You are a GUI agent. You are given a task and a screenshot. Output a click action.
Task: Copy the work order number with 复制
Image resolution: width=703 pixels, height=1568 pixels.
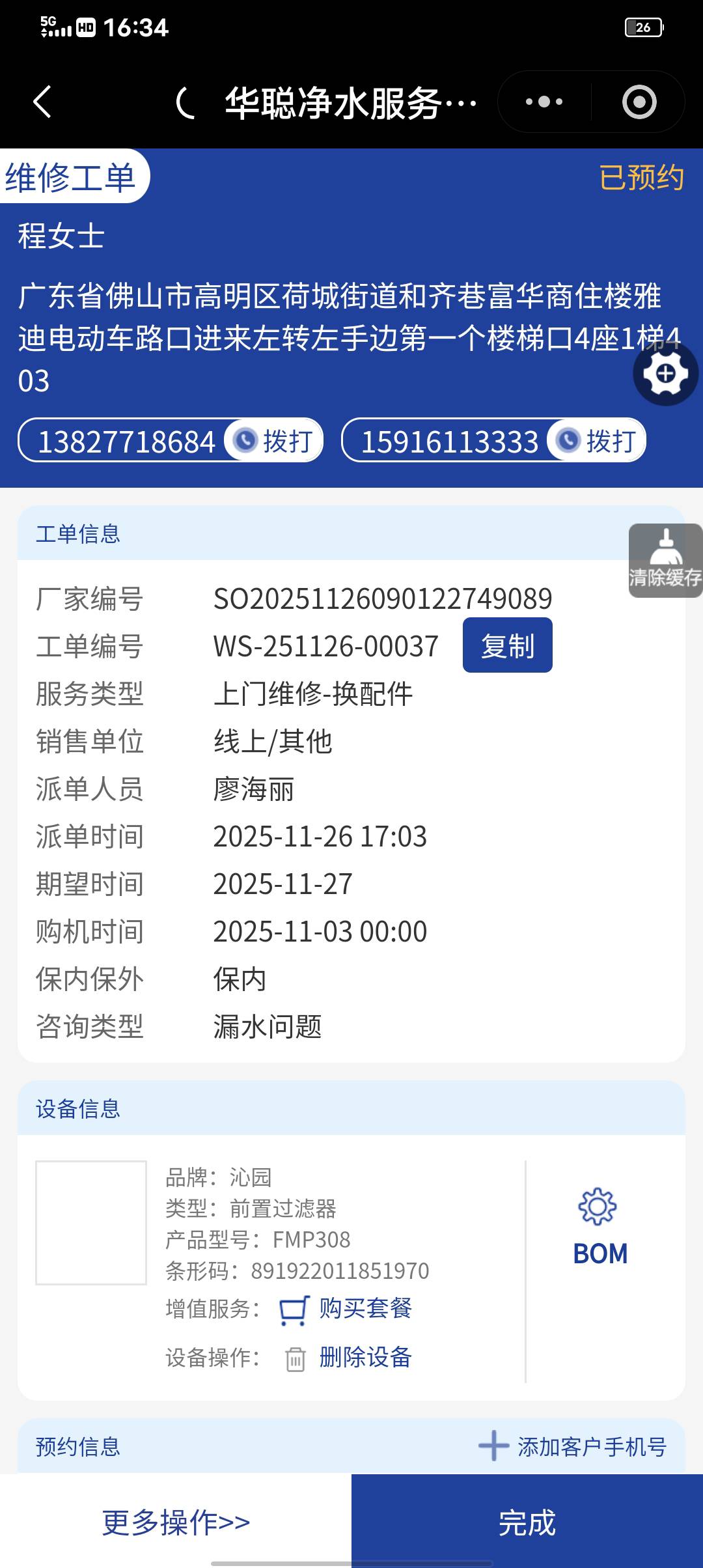tap(507, 645)
